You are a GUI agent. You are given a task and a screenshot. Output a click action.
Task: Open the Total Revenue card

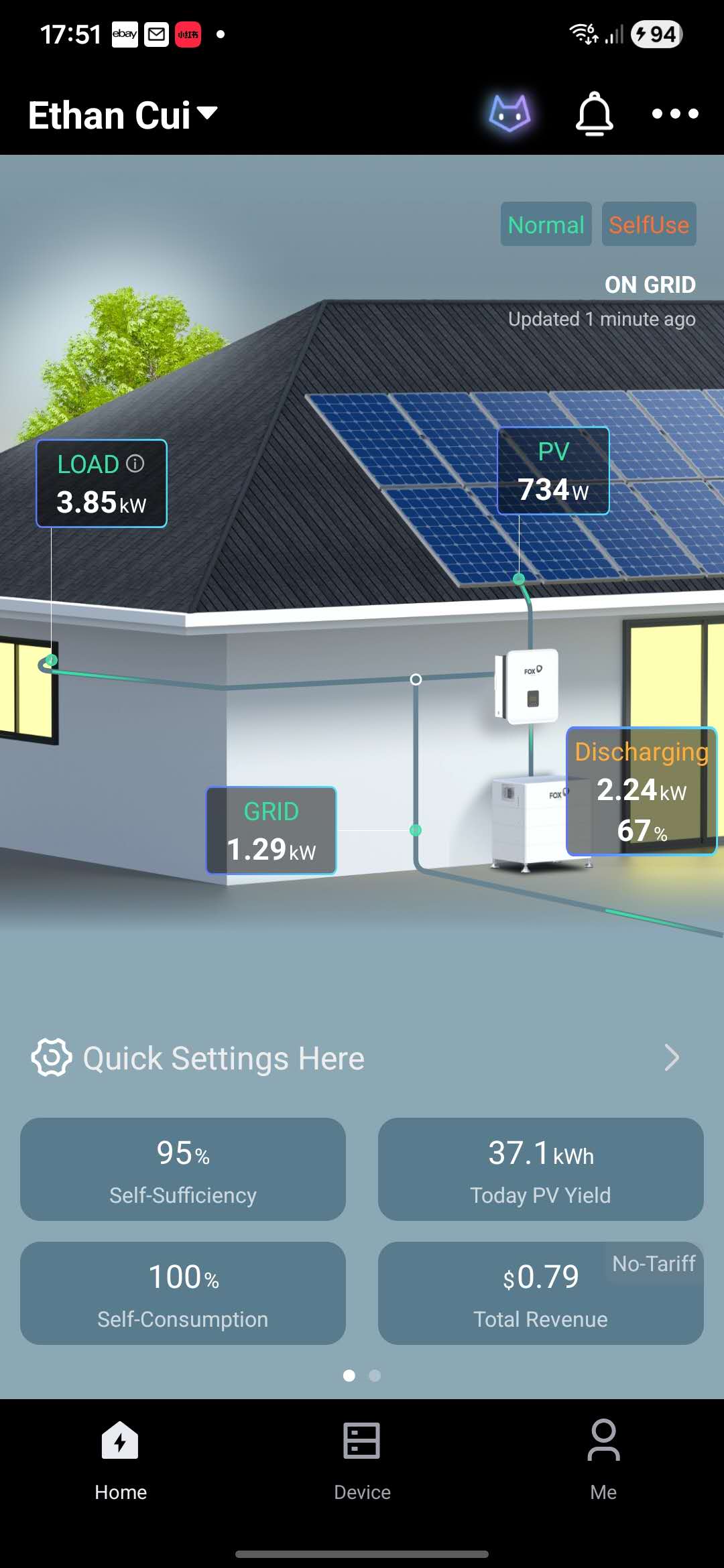pyautogui.click(x=540, y=1293)
